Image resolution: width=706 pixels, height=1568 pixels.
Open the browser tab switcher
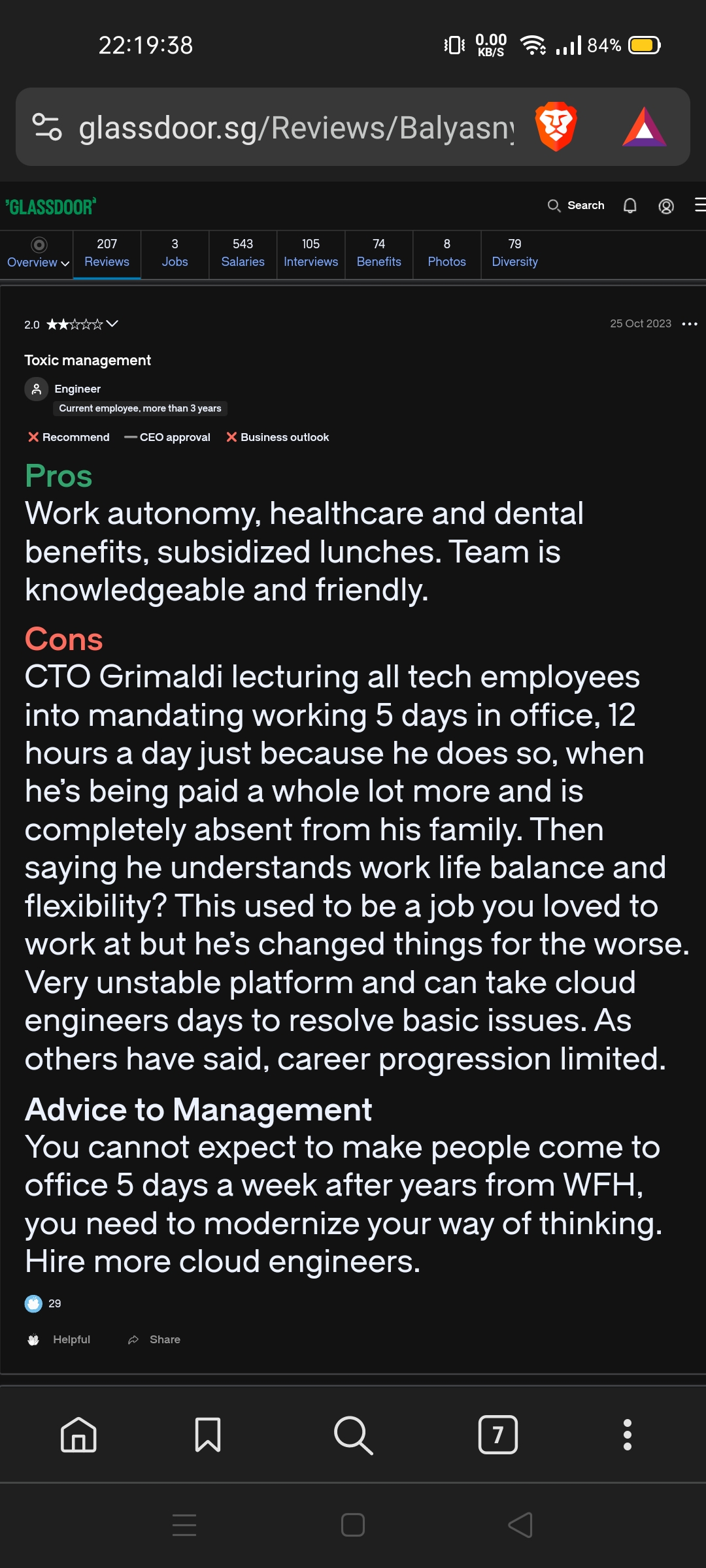(x=497, y=1435)
